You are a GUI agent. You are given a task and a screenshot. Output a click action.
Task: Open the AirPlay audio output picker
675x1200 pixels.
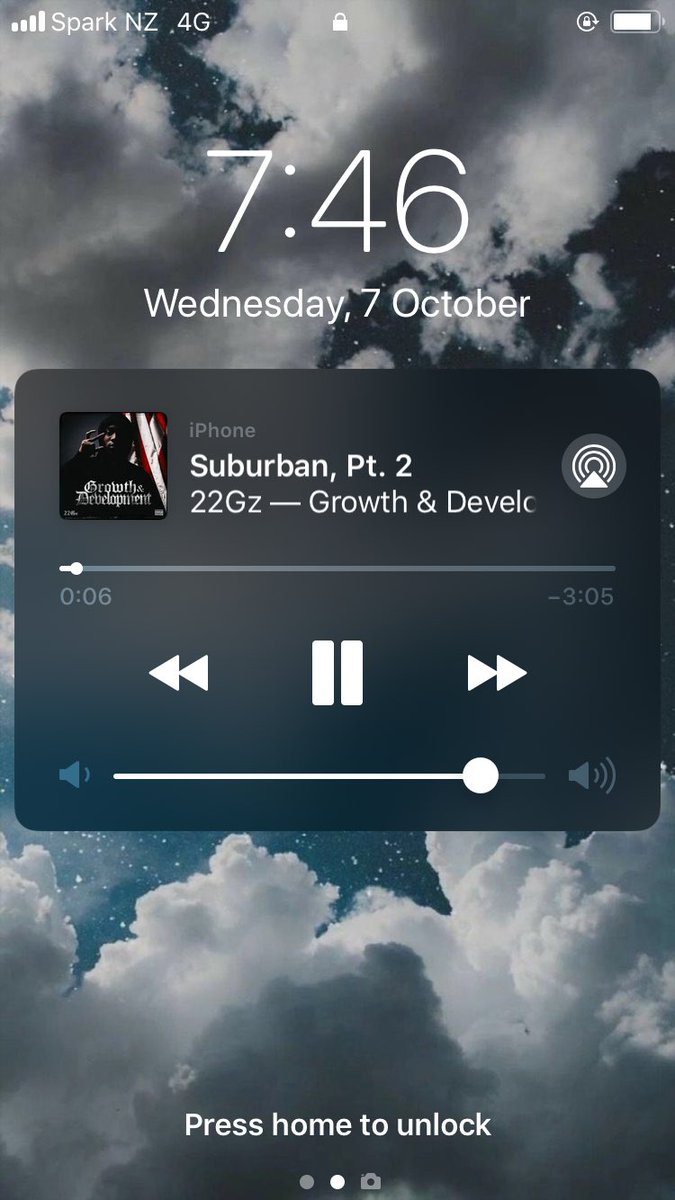tap(594, 466)
